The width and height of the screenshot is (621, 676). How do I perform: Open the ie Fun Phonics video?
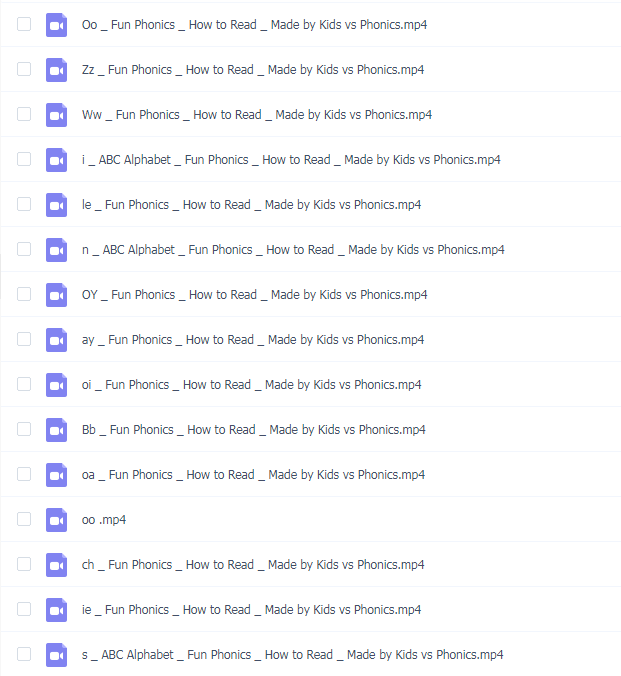coord(251,609)
